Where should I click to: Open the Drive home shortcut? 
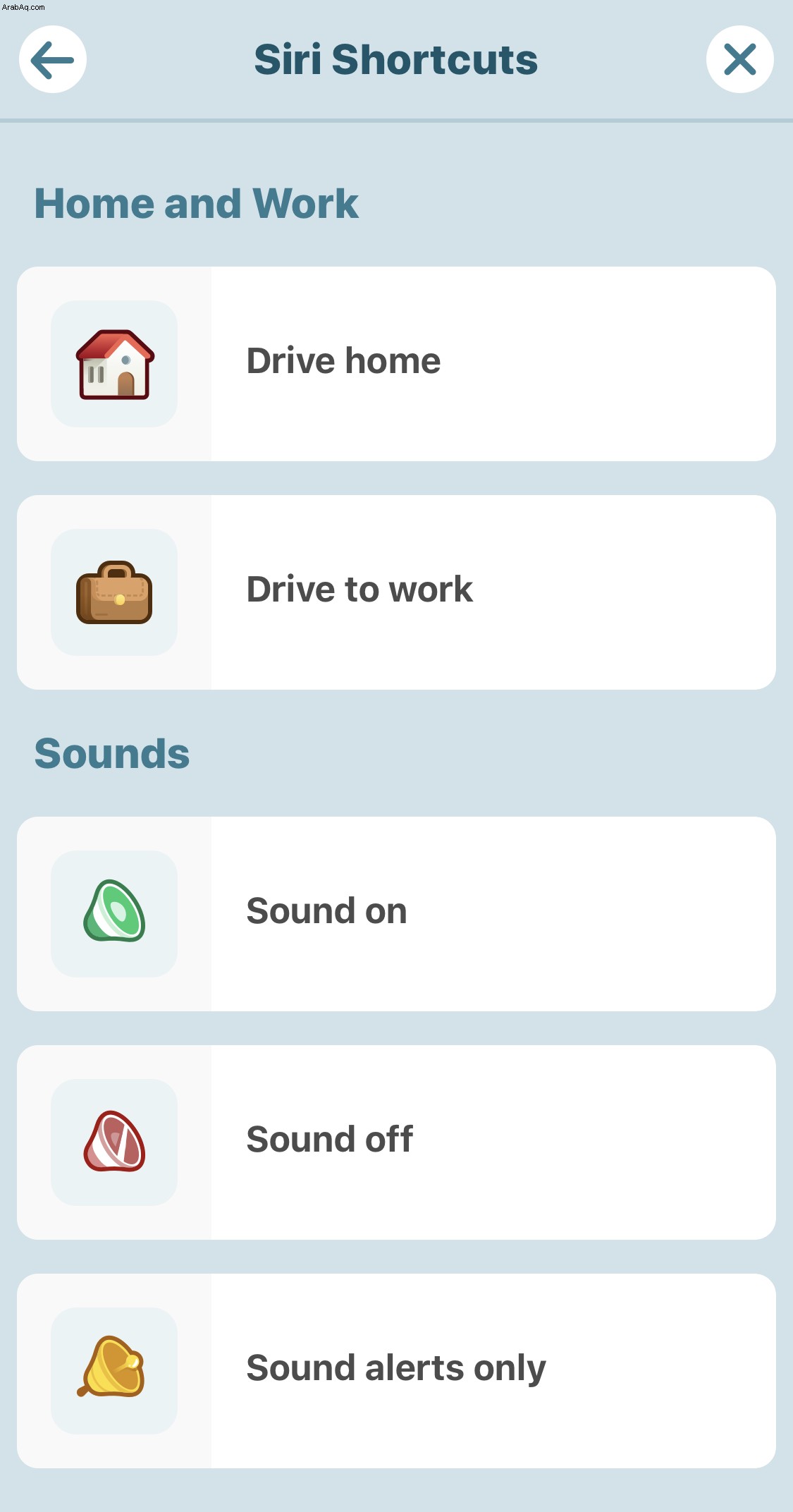tap(396, 364)
